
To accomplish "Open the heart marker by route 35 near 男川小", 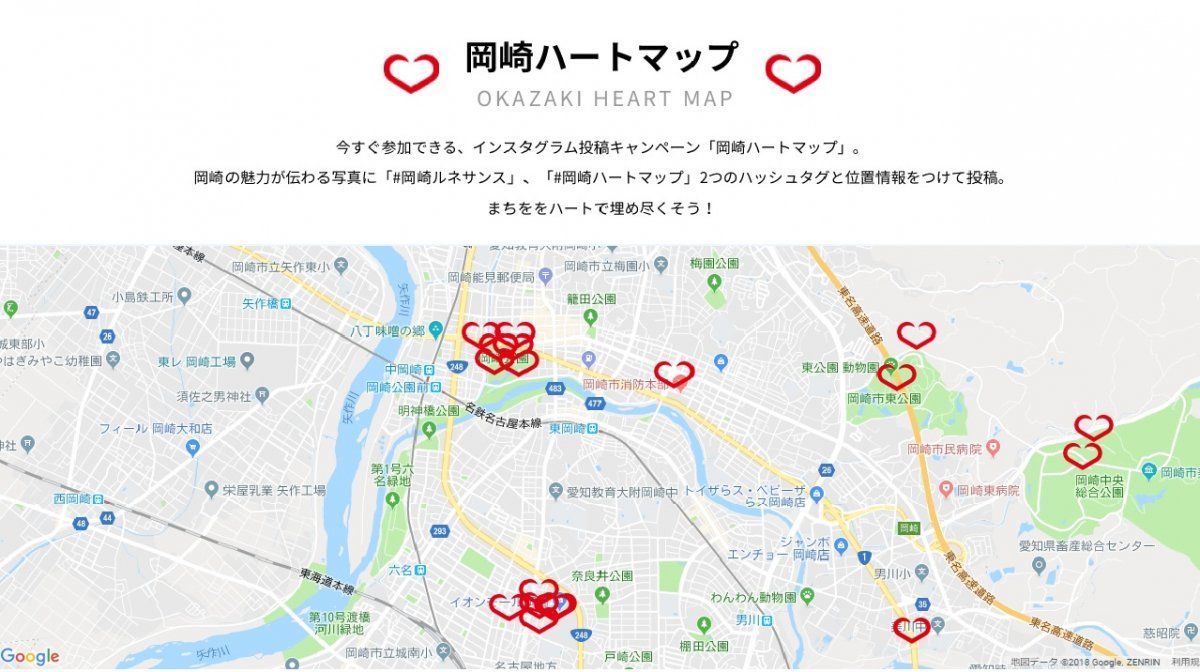I will coord(911,629).
